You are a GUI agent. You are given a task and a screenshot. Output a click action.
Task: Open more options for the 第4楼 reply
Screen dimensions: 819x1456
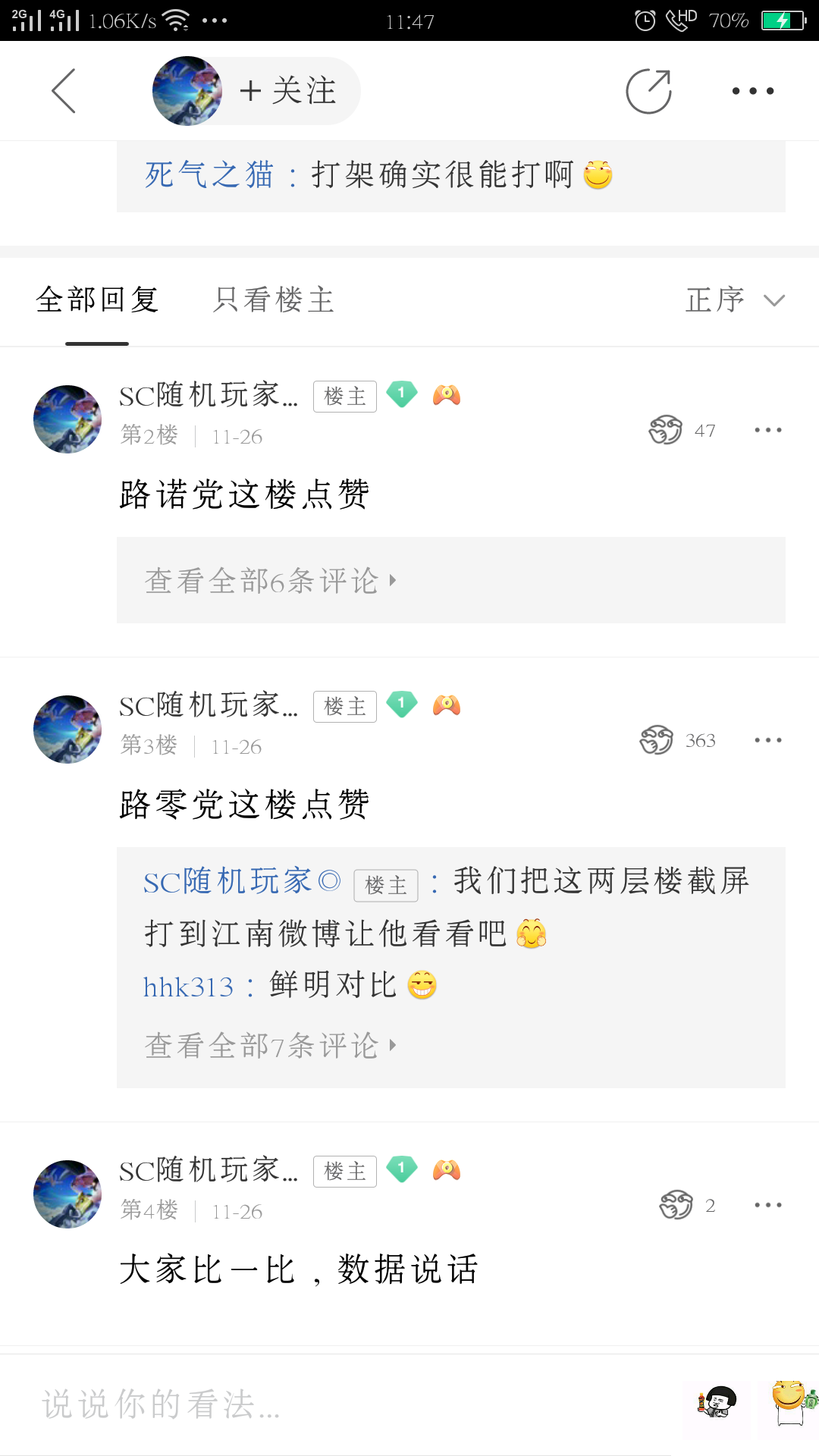(767, 1205)
